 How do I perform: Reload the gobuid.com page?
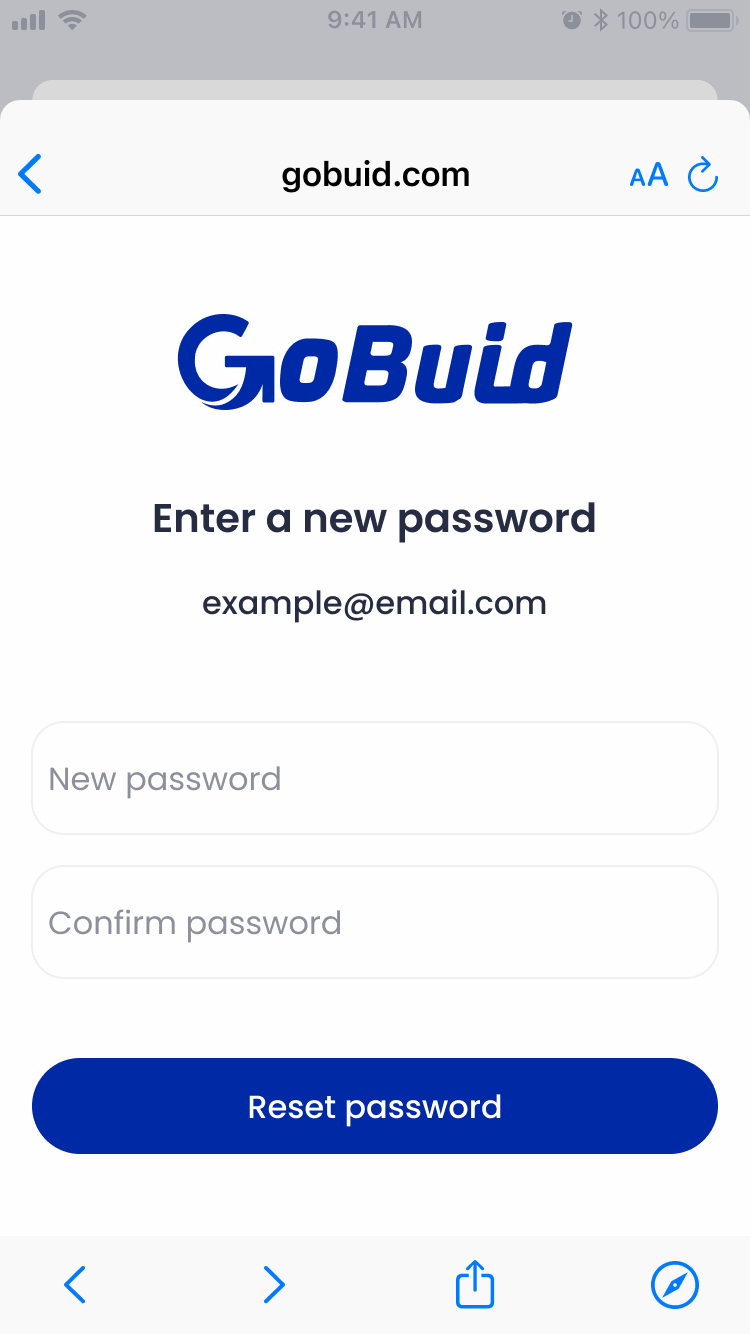point(704,174)
